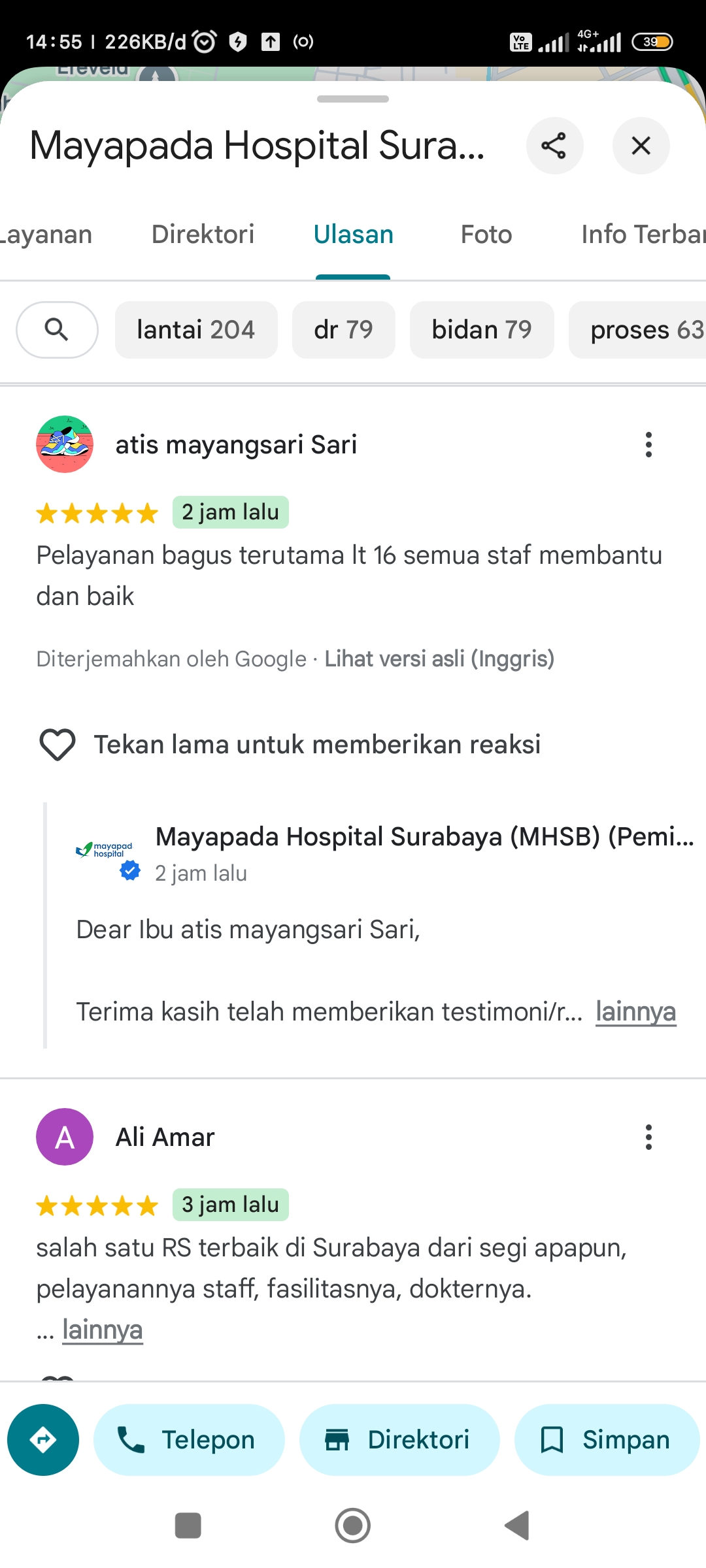This screenshot has height=1568, width=706.
Task: Save this place with Simpan
Action: pyautogui.click(x=607, y=1440)
